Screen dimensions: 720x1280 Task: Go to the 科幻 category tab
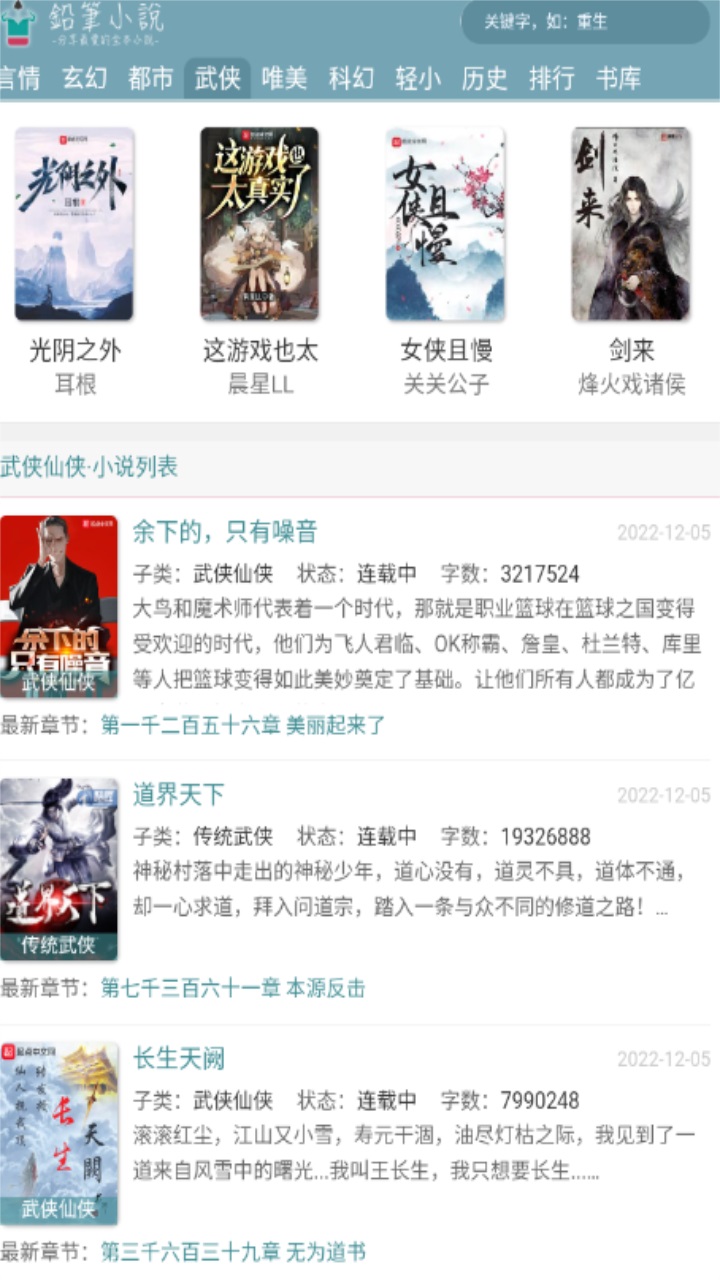coord(351,78)
